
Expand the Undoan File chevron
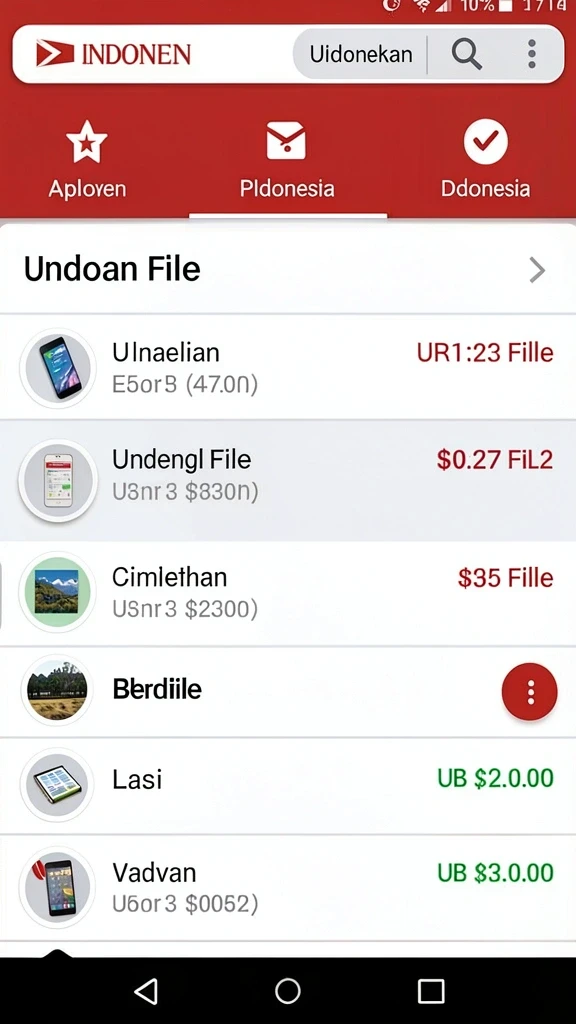[x=537, y=270]
